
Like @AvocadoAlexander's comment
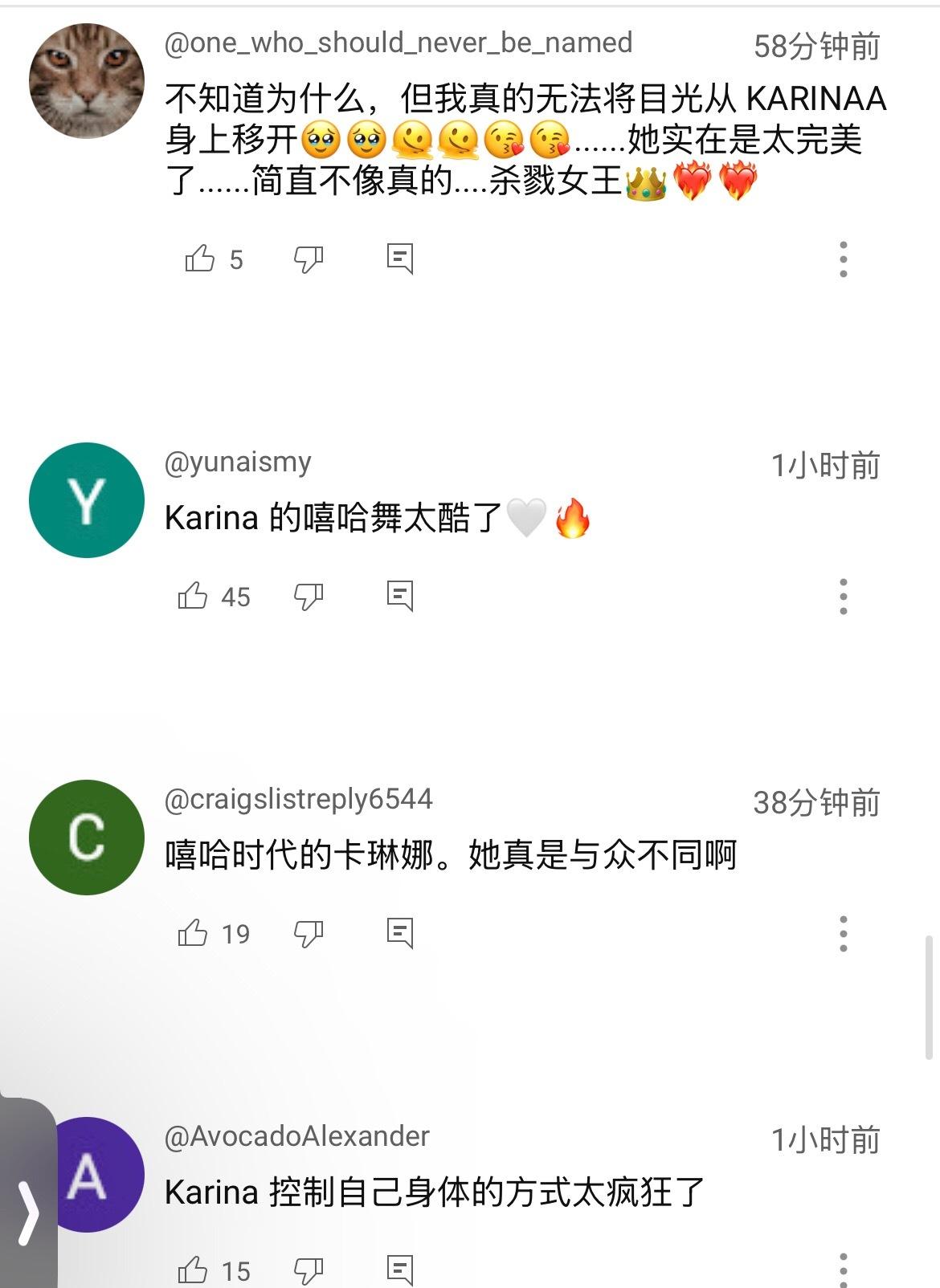193,1270
